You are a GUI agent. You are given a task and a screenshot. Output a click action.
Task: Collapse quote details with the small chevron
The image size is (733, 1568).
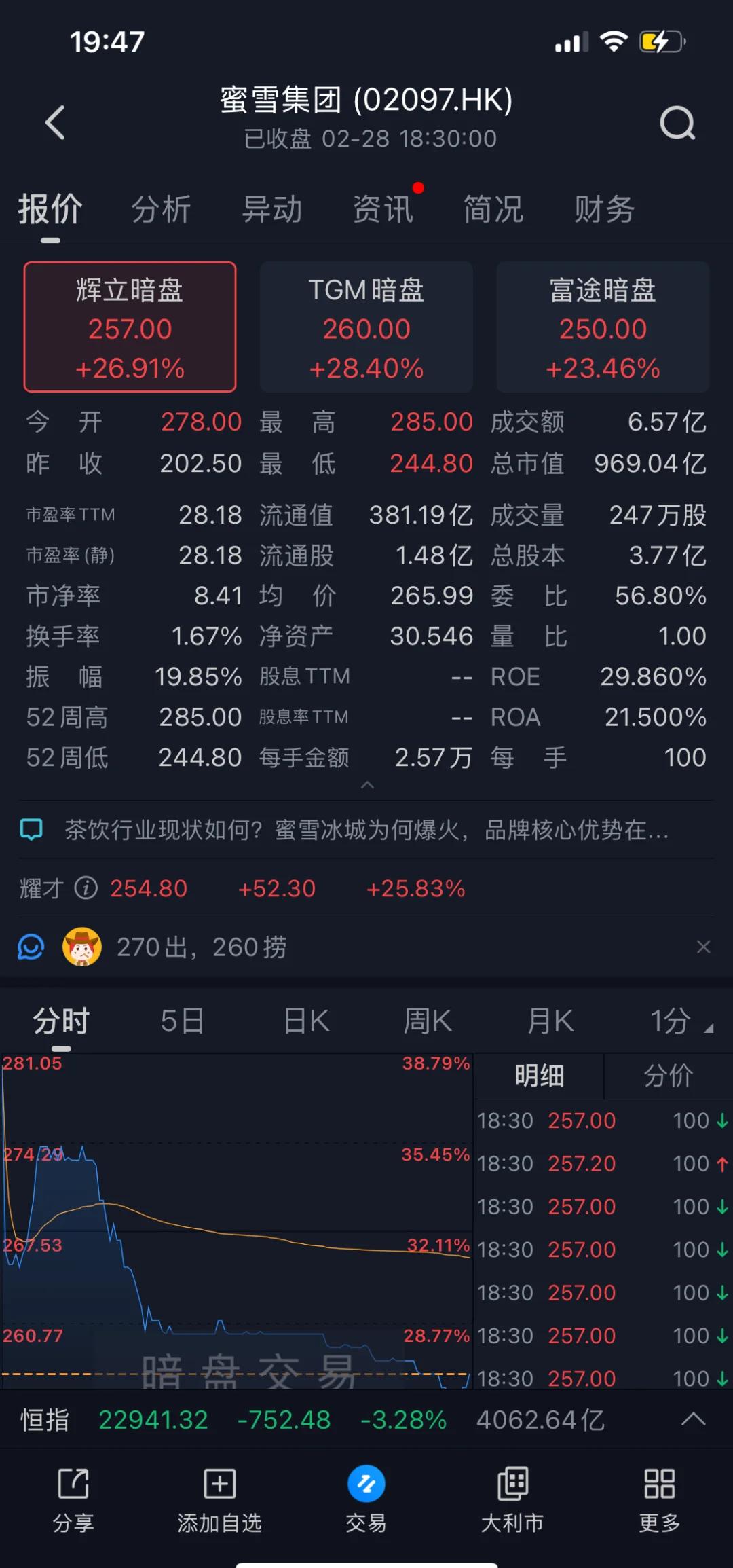click(x=366, y=784)
